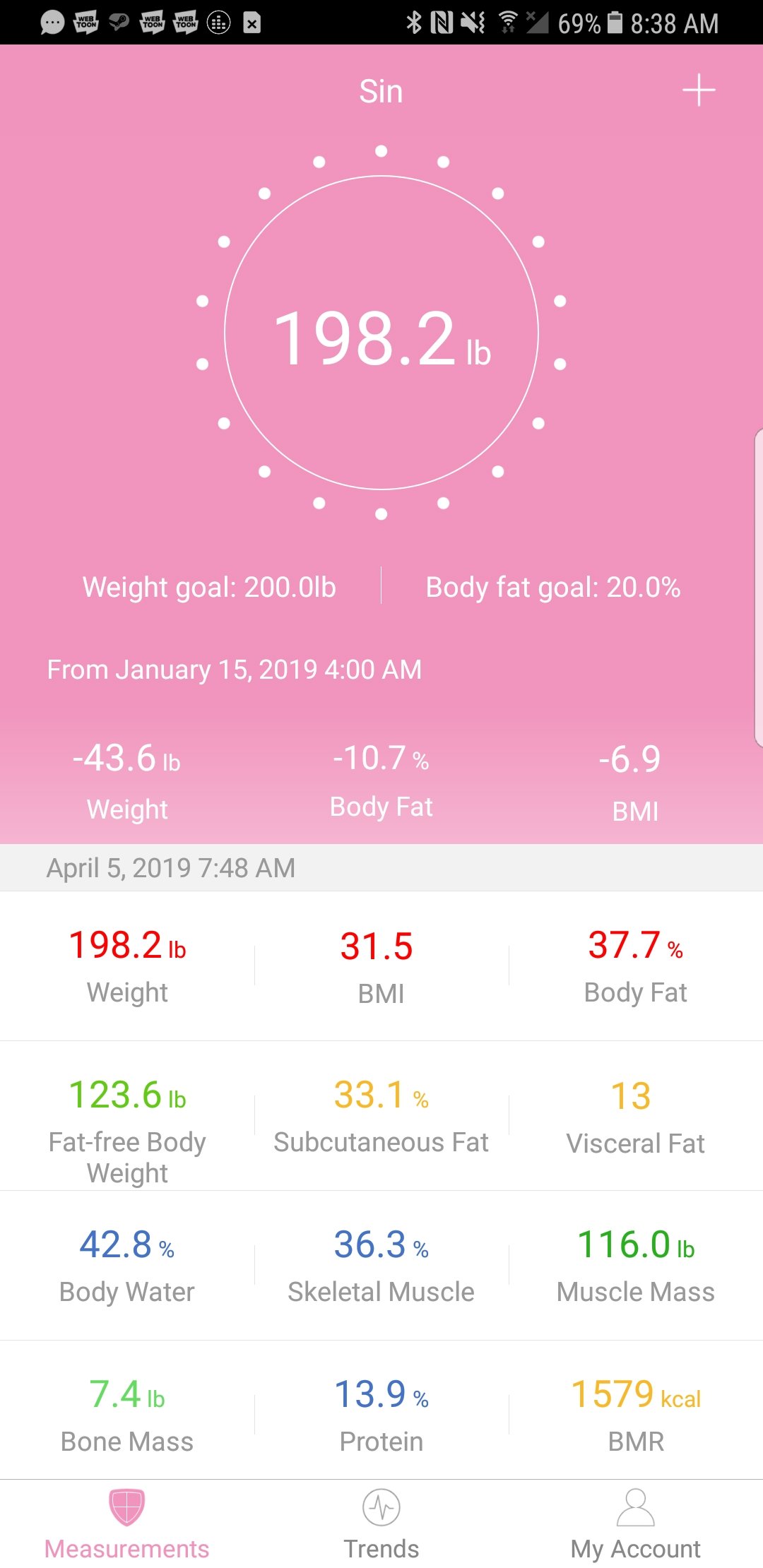Tap the Subcutaneous Fat metric
Image resolution: width=763 pixels, height=1568 pixels.
pyautogui.click(x=381, y=1116)
